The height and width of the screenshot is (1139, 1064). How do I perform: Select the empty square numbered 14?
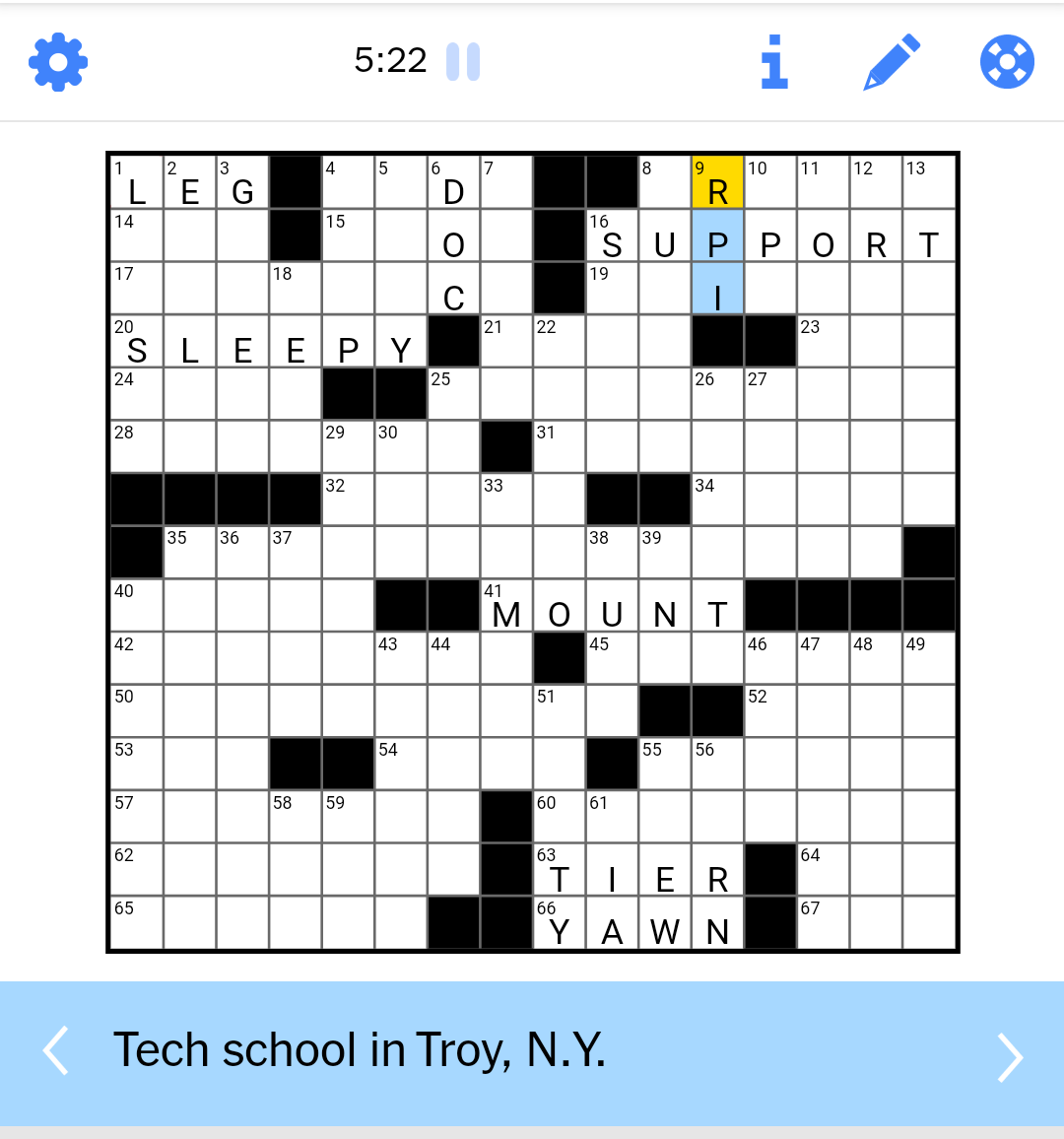pyautogui.click(x=137, y=235)
